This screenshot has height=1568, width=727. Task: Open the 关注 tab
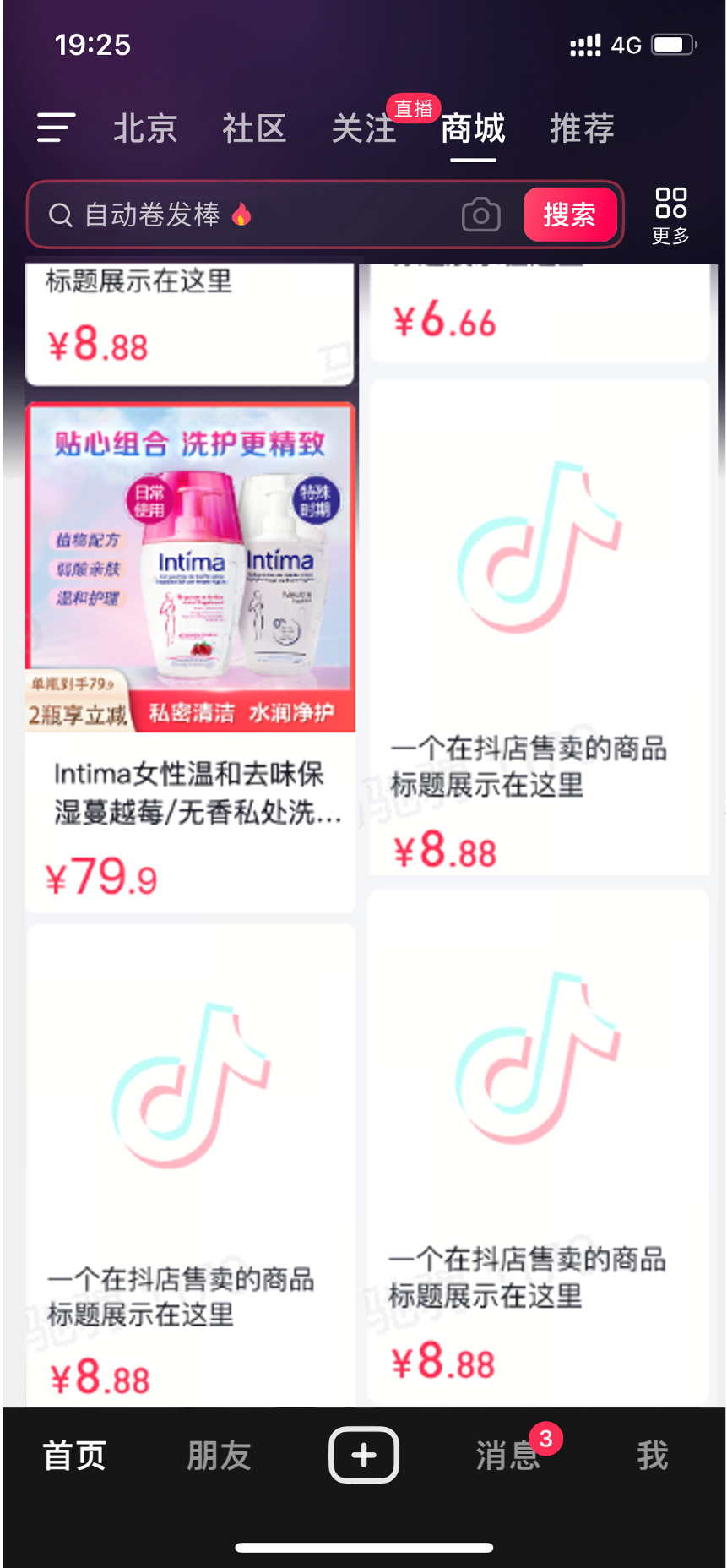[364, 128]
